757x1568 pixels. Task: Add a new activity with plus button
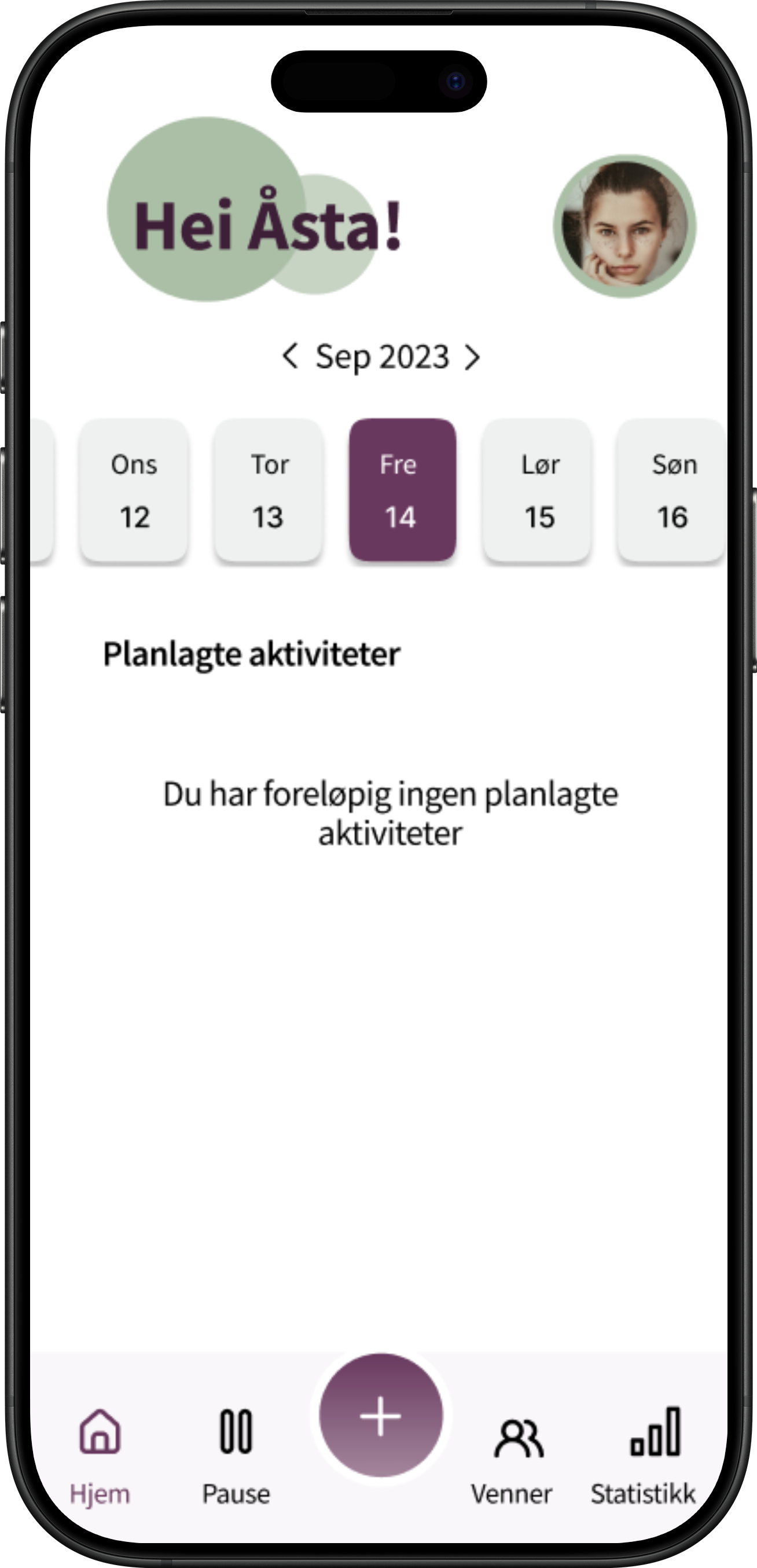381,1416
